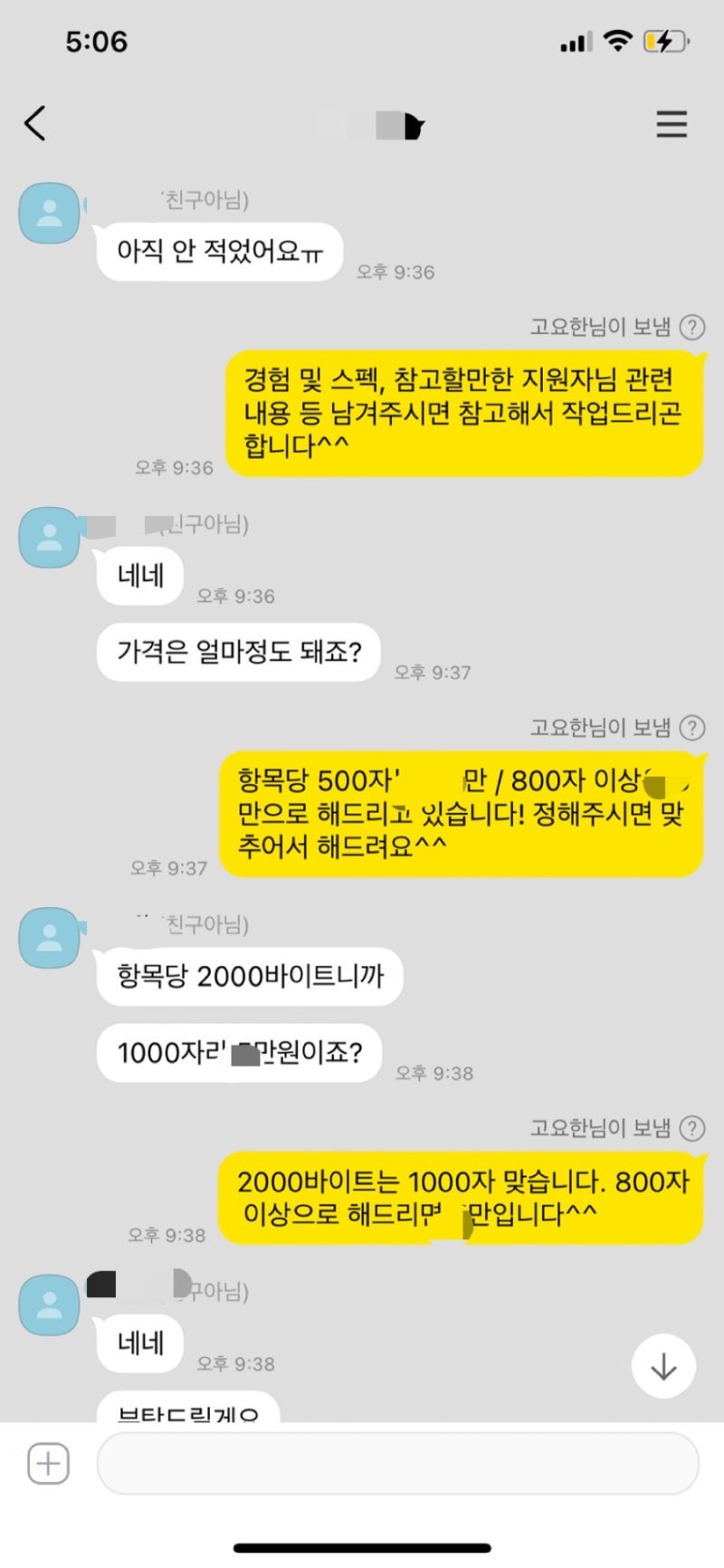View profile picture next to '항목당 2000바이트니까'
The image size is (724, 1568).
click(x=49, y=938)
